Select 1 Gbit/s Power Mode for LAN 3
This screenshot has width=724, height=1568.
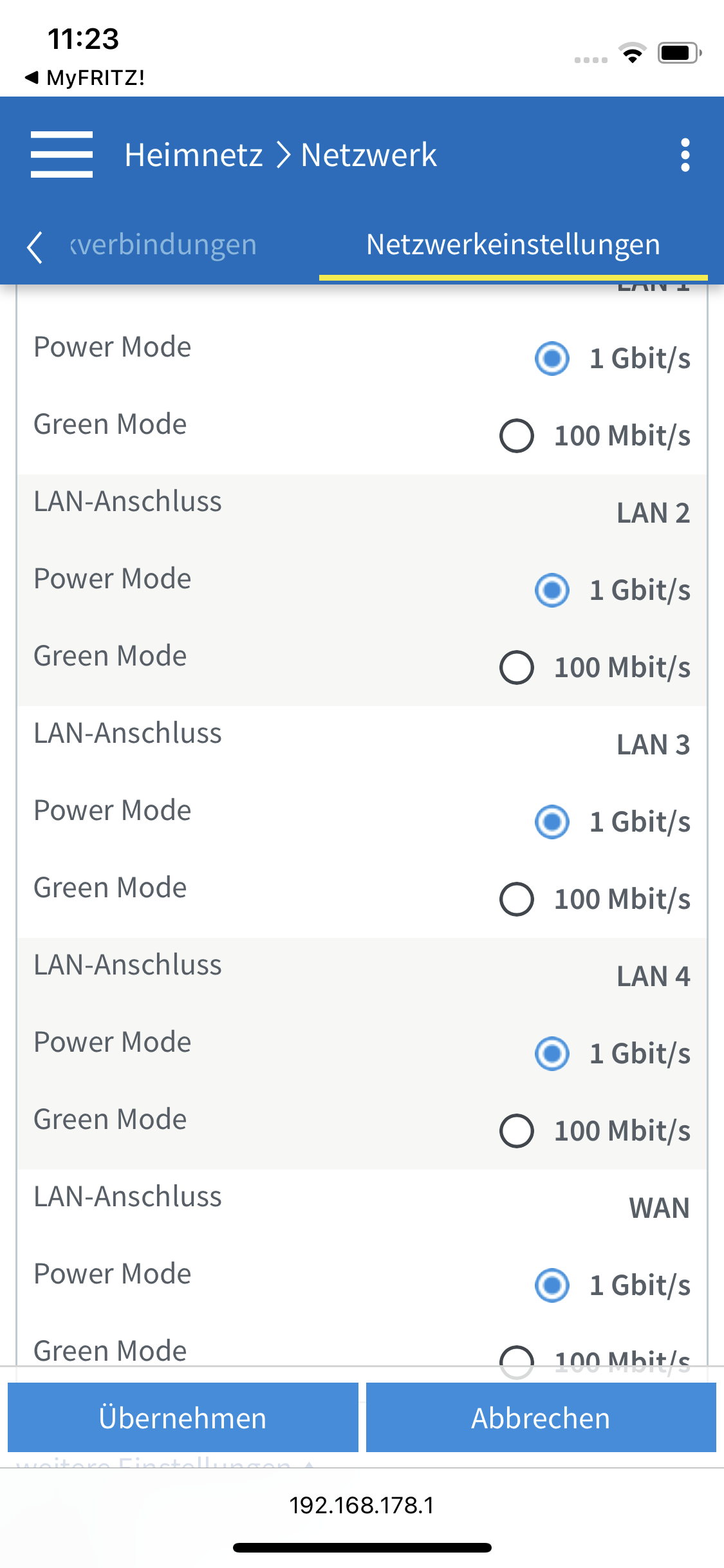coord(552,822)
